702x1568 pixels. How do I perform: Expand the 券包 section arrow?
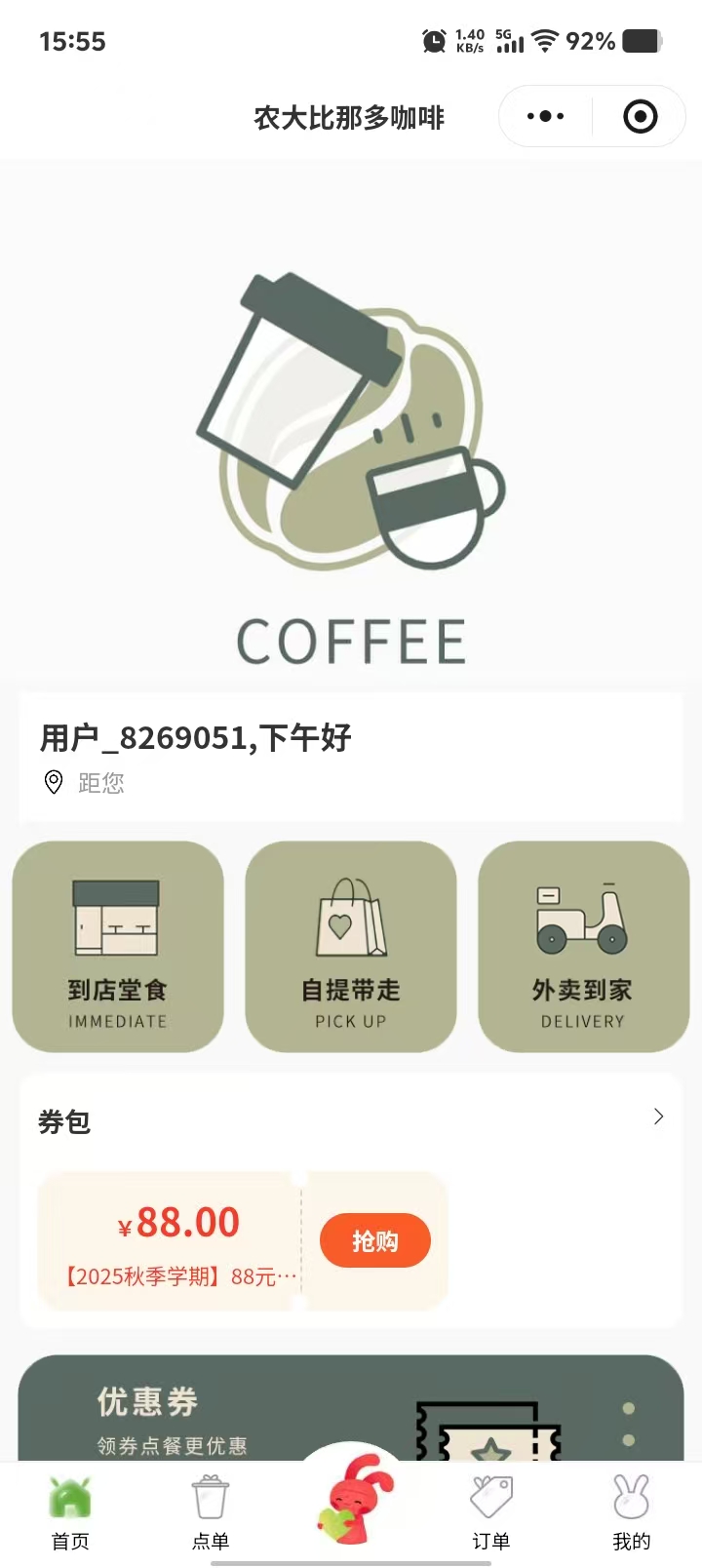(x=658, y=1117)
